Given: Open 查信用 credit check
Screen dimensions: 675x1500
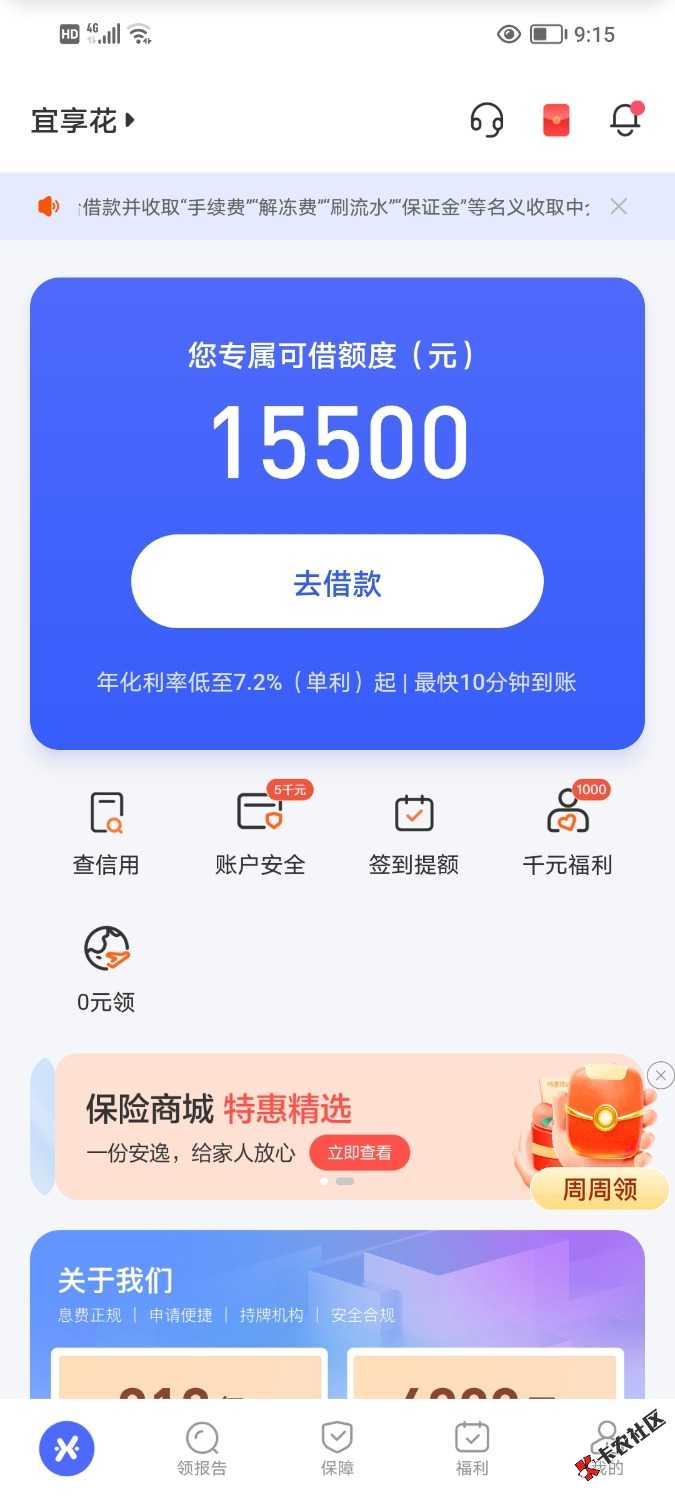Looking at the screenshot, I should pos(106,834).
